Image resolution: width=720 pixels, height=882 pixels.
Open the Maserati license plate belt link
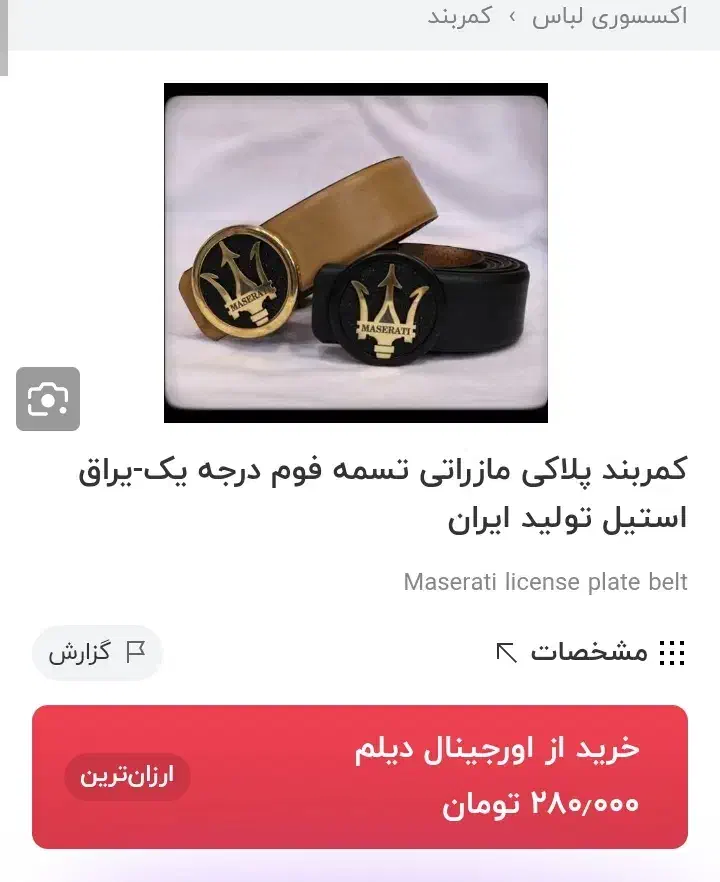point(545,582)
